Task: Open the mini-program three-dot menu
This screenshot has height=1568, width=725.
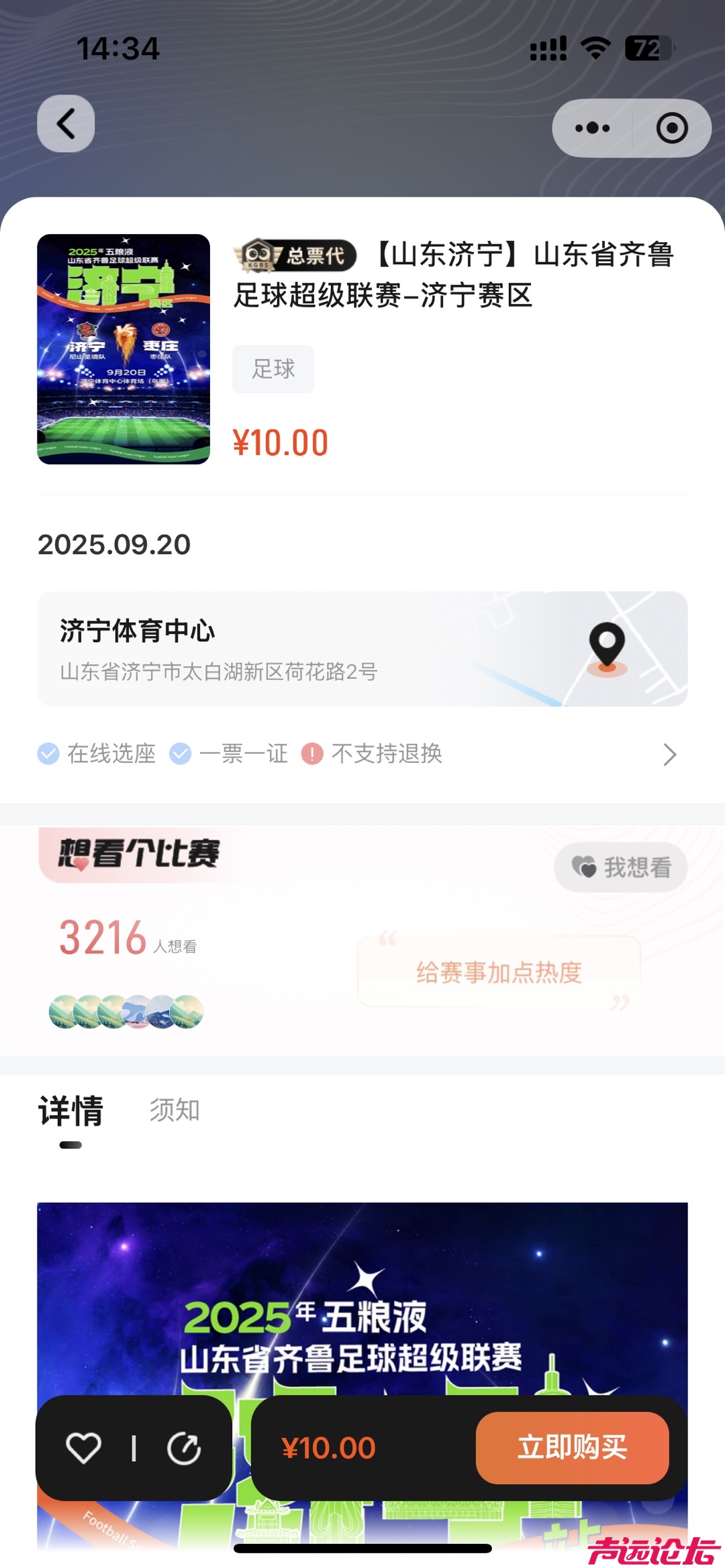Action: tap(592, 128)
